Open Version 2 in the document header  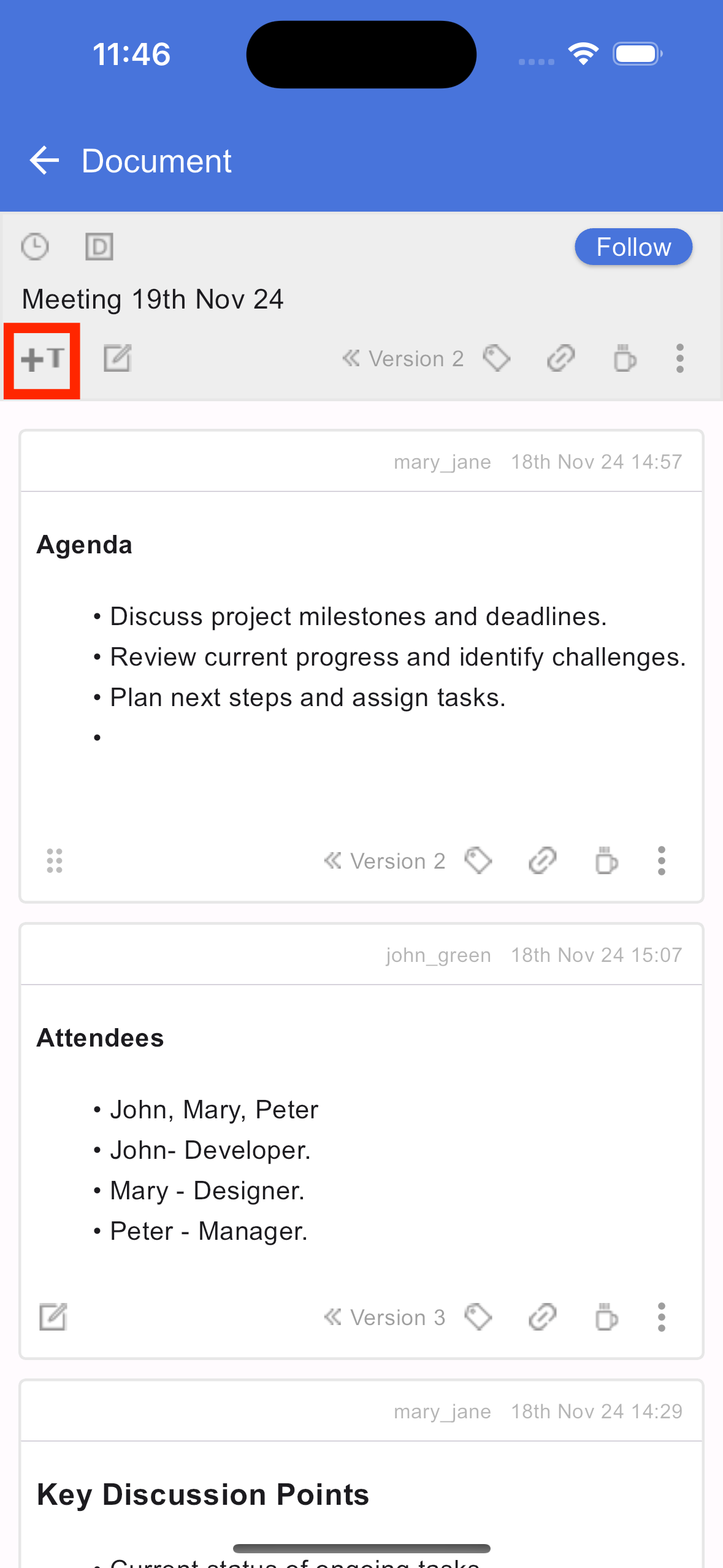[403, 358]
